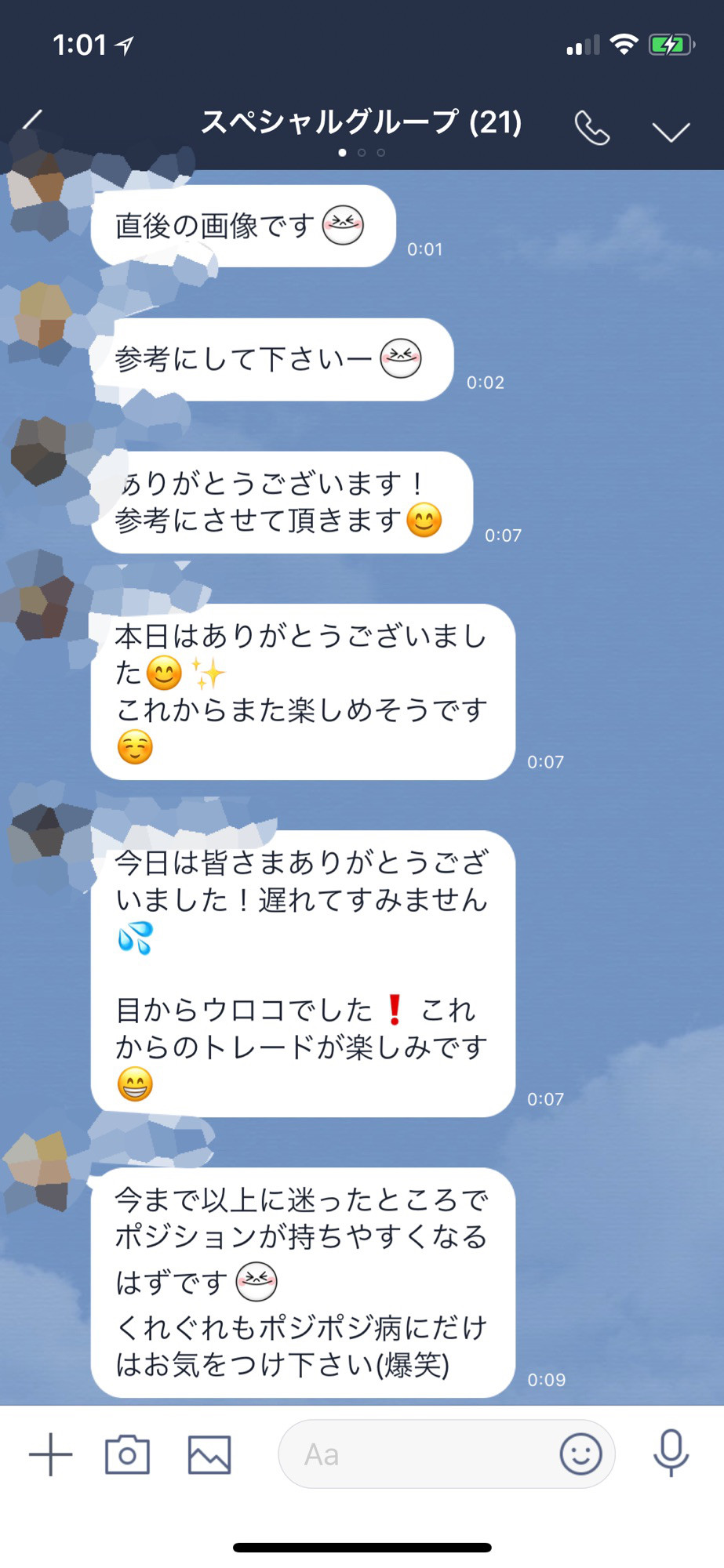This screenshot has width=724, height=1568.
Task: Start a group voice call
Action: click(x=592, y=128)
